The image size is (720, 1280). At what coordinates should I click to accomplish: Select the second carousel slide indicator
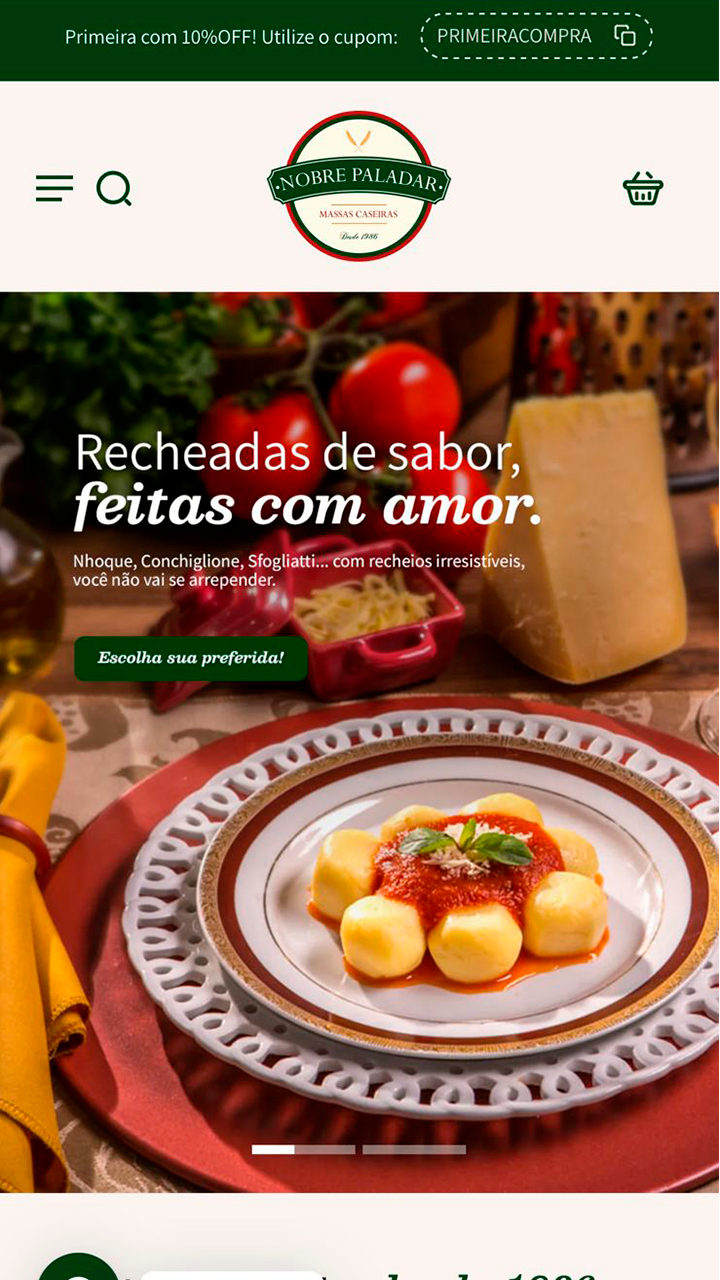coord(326,1150)
